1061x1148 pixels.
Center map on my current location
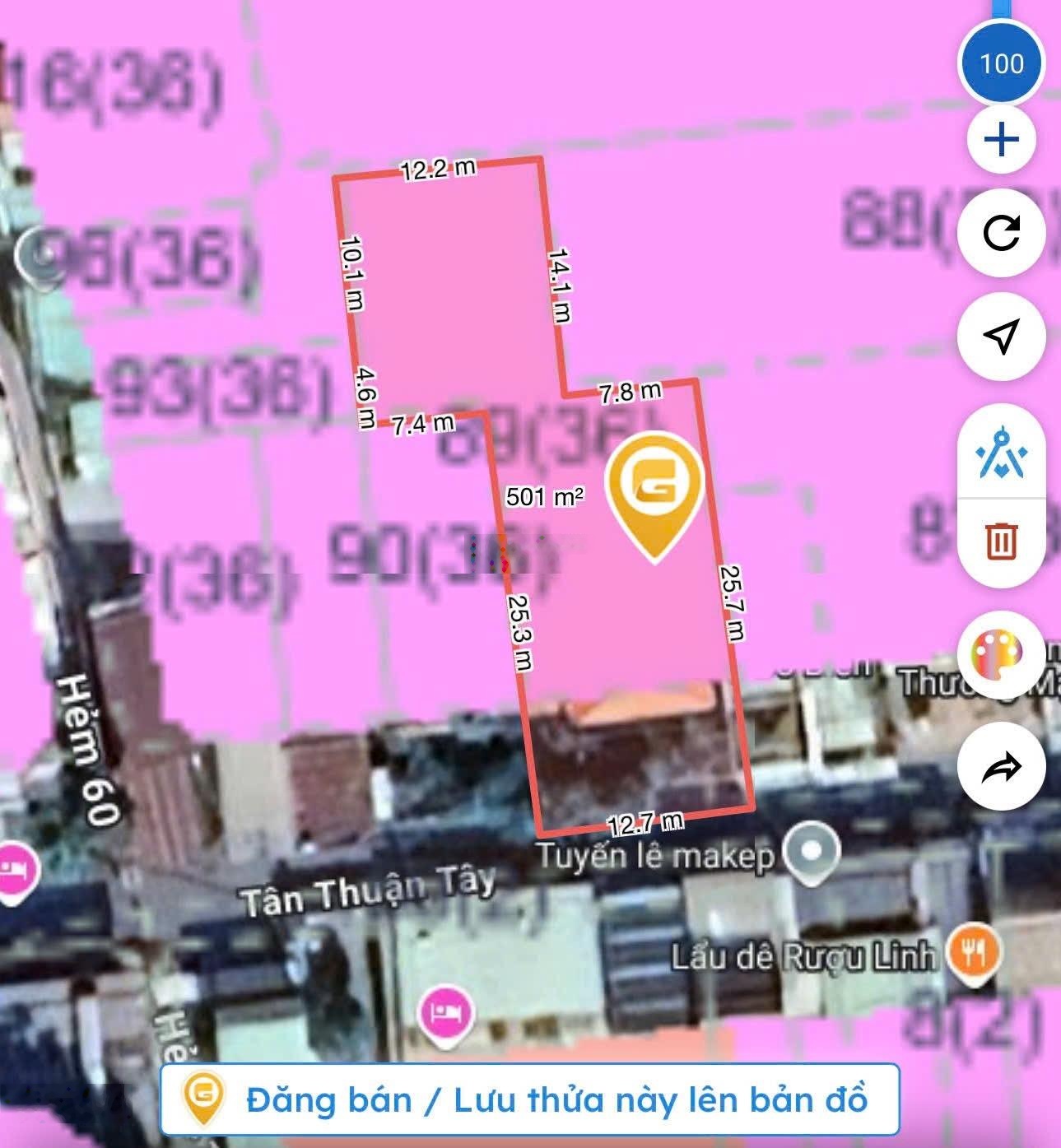(1001, 336)
